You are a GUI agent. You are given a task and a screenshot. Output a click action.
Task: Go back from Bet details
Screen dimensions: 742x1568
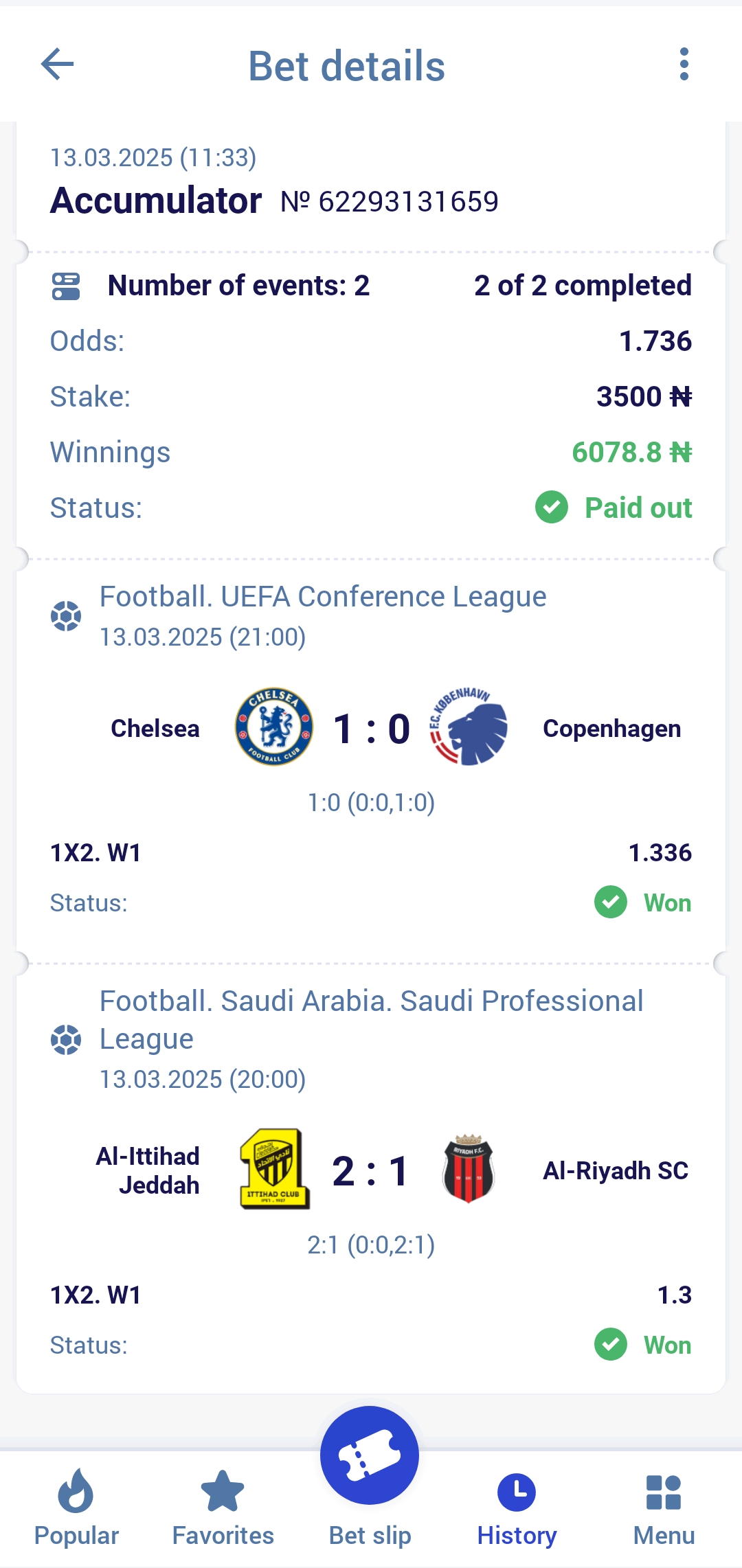(58, 65)
